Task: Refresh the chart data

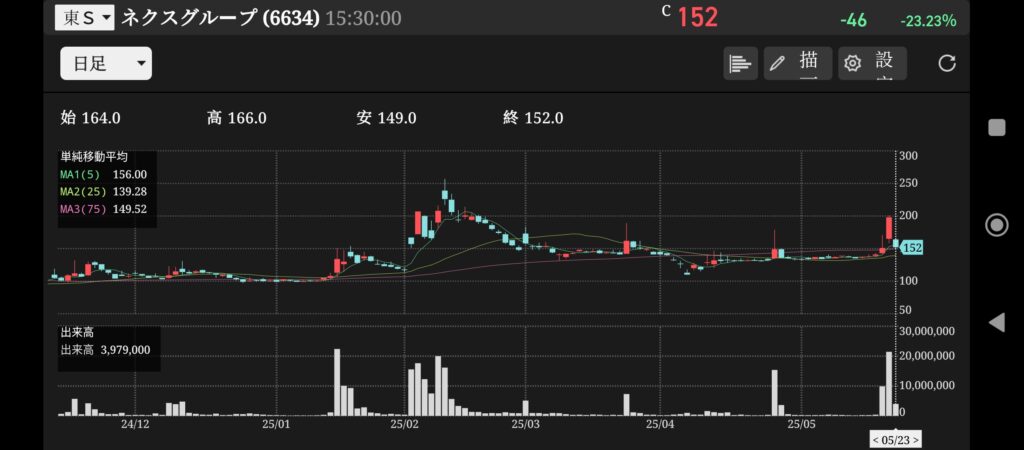Action: 947,63
